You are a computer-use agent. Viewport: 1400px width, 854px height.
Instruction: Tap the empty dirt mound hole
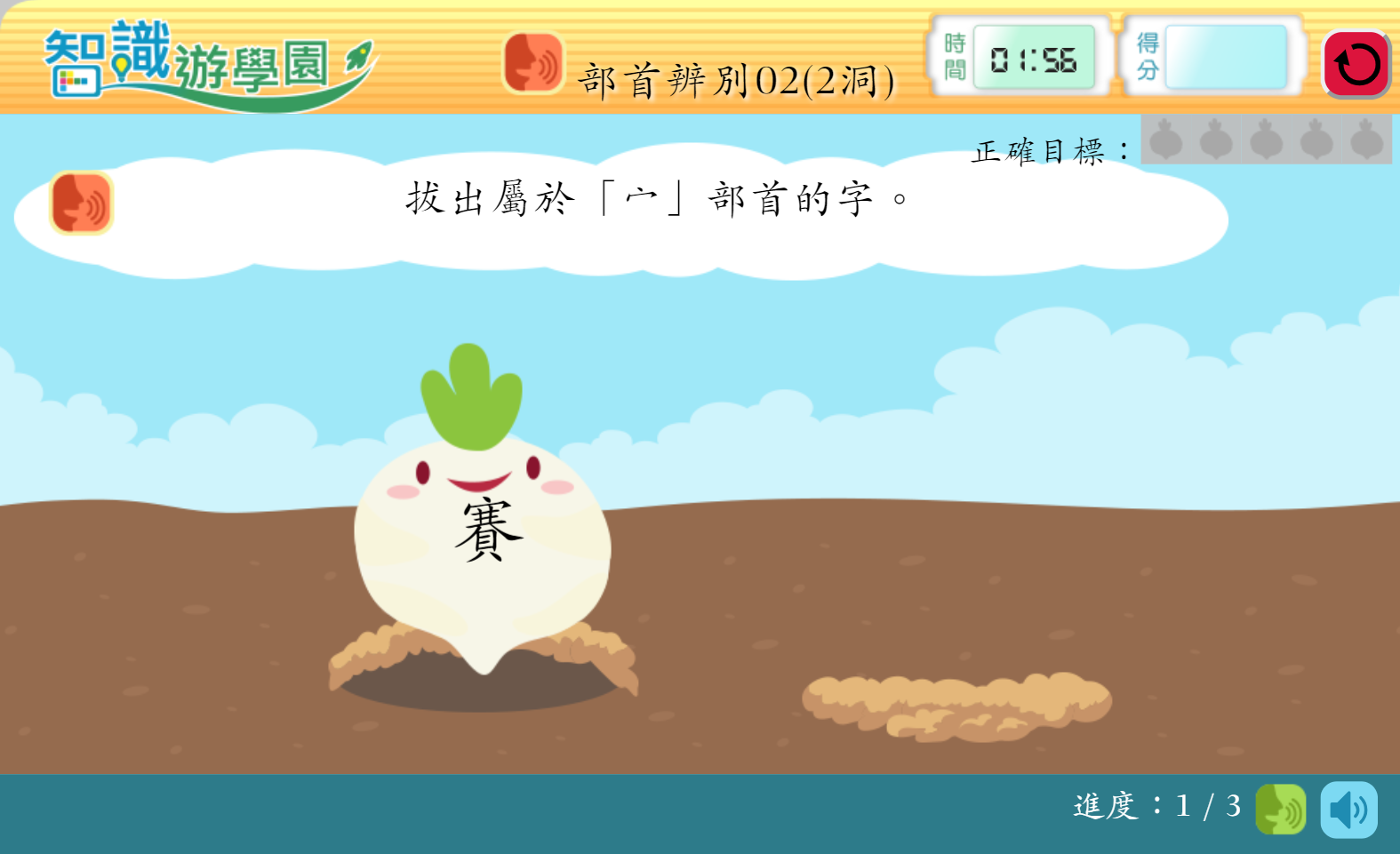click(x=956, y=707)
